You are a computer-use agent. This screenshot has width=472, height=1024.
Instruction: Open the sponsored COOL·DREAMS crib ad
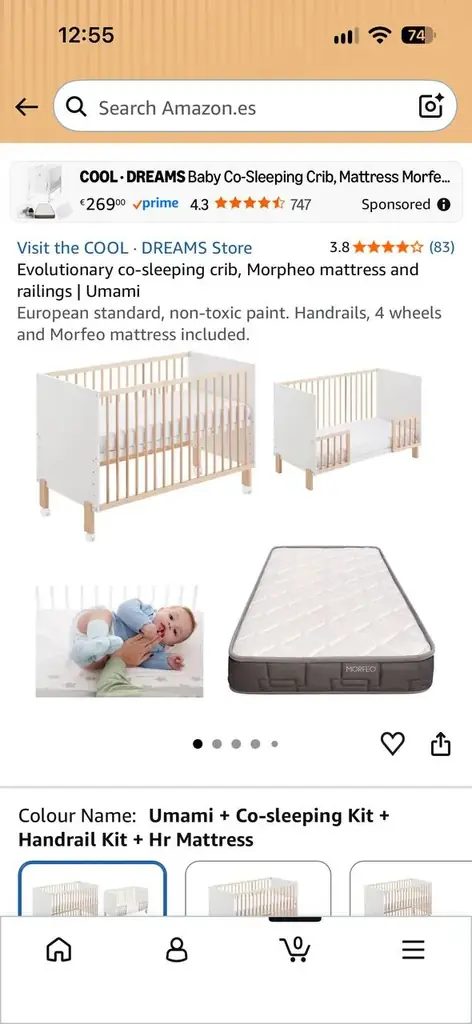(x=236, y=191)
